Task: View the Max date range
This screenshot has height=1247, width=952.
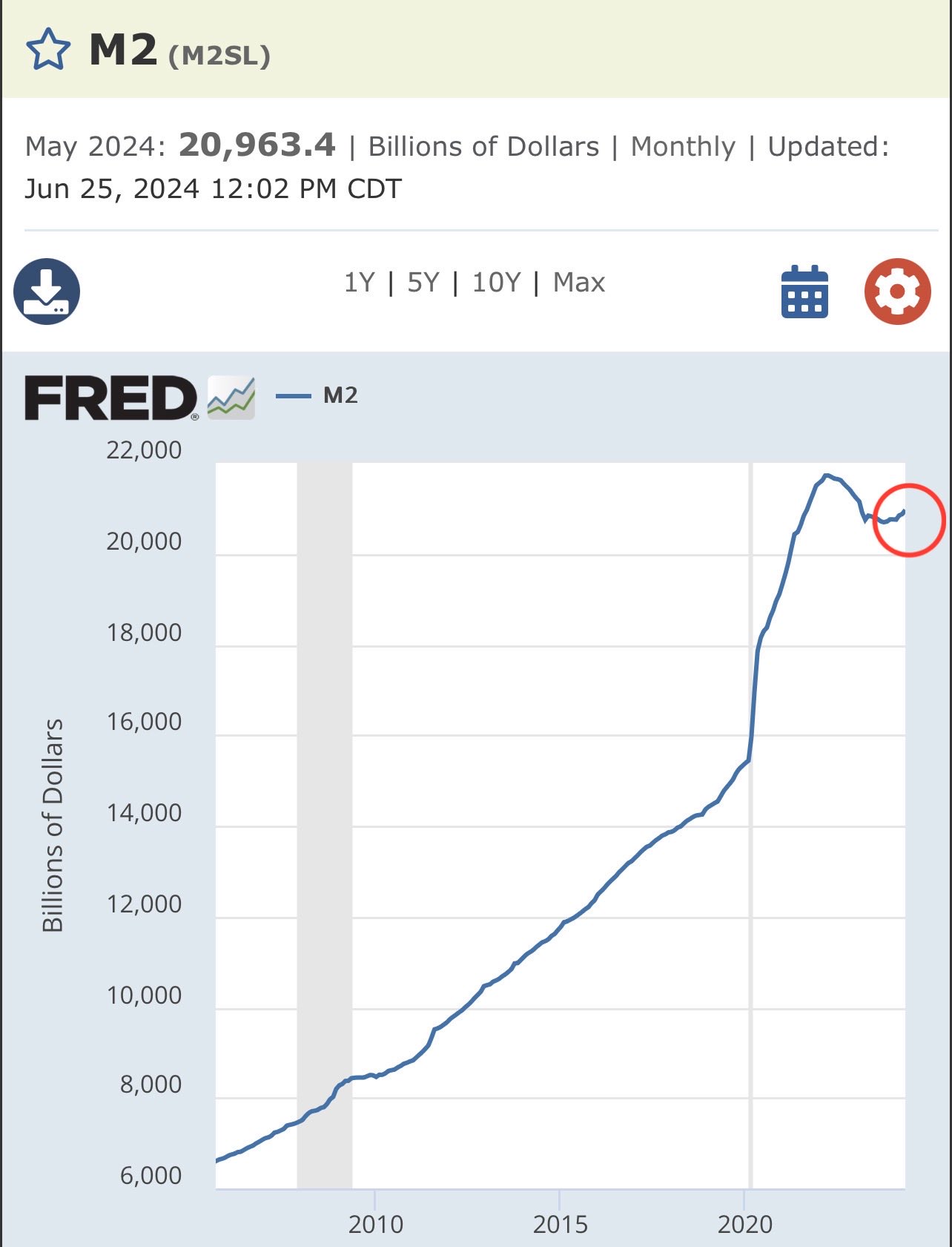Action: [579, 283]
